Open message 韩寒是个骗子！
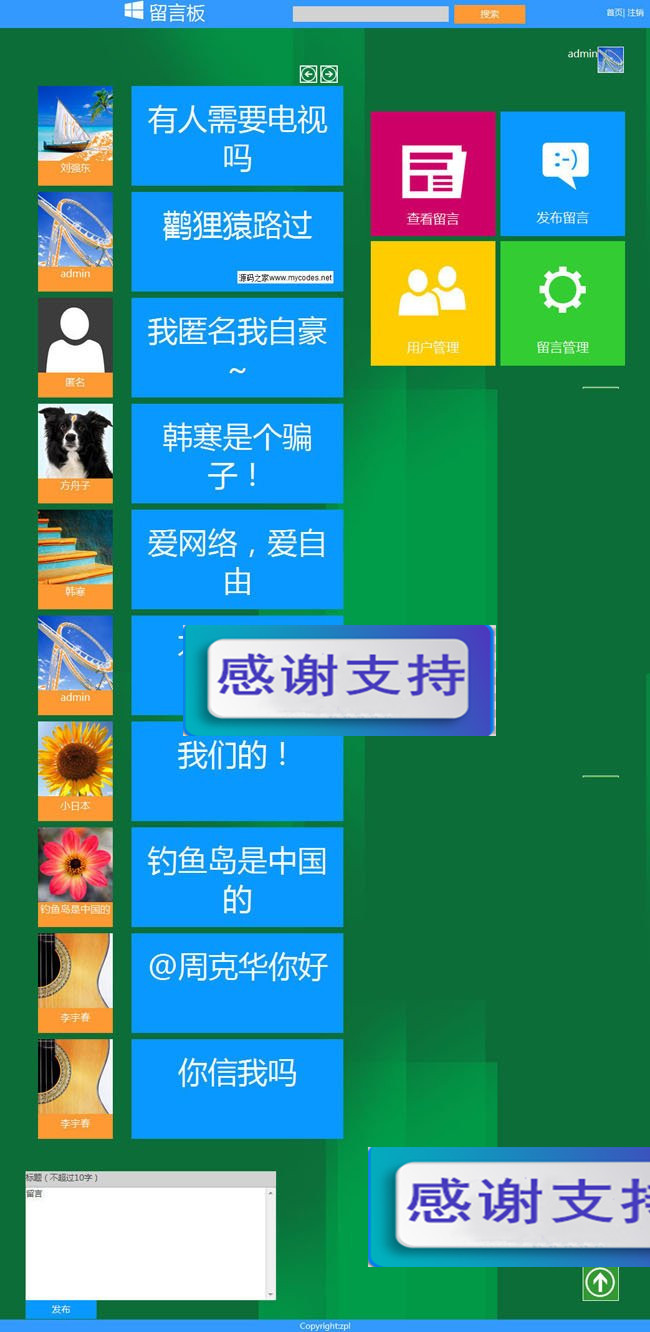 [x=237, y=453]
